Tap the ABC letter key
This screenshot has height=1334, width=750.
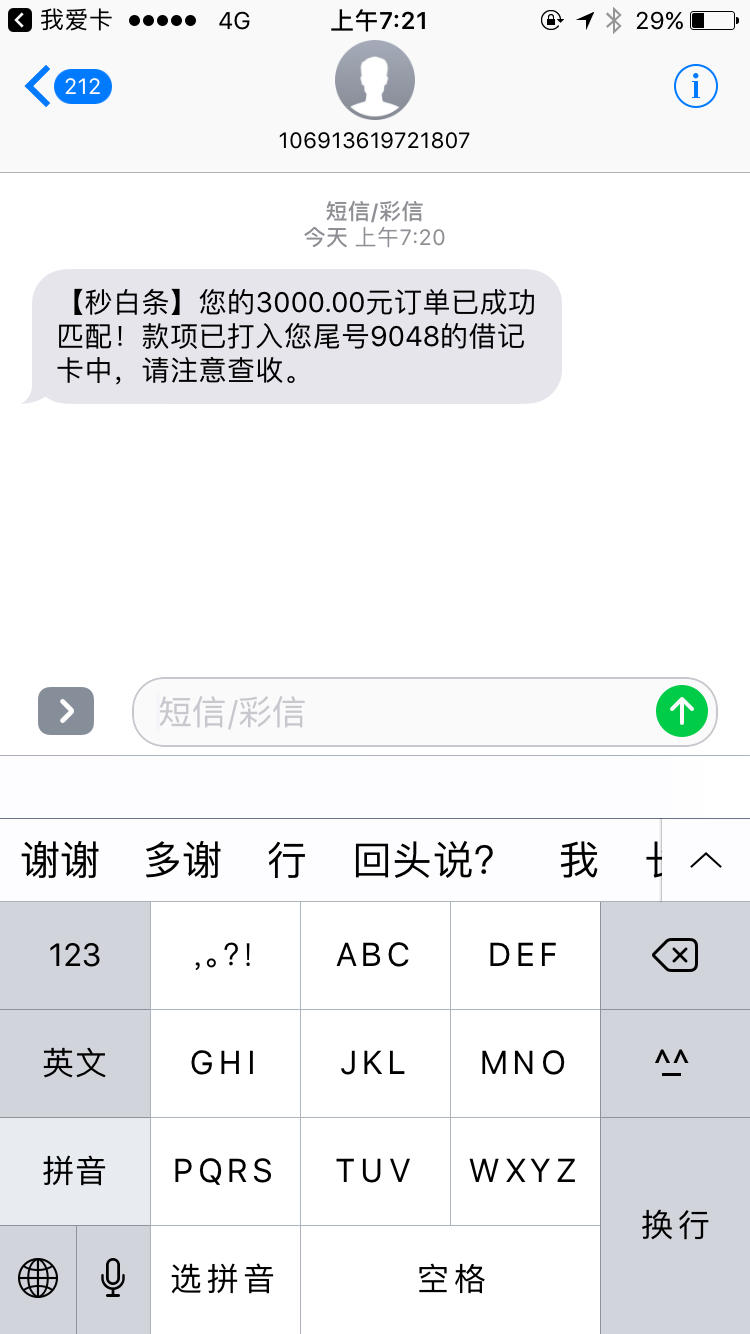coord(375,955)
